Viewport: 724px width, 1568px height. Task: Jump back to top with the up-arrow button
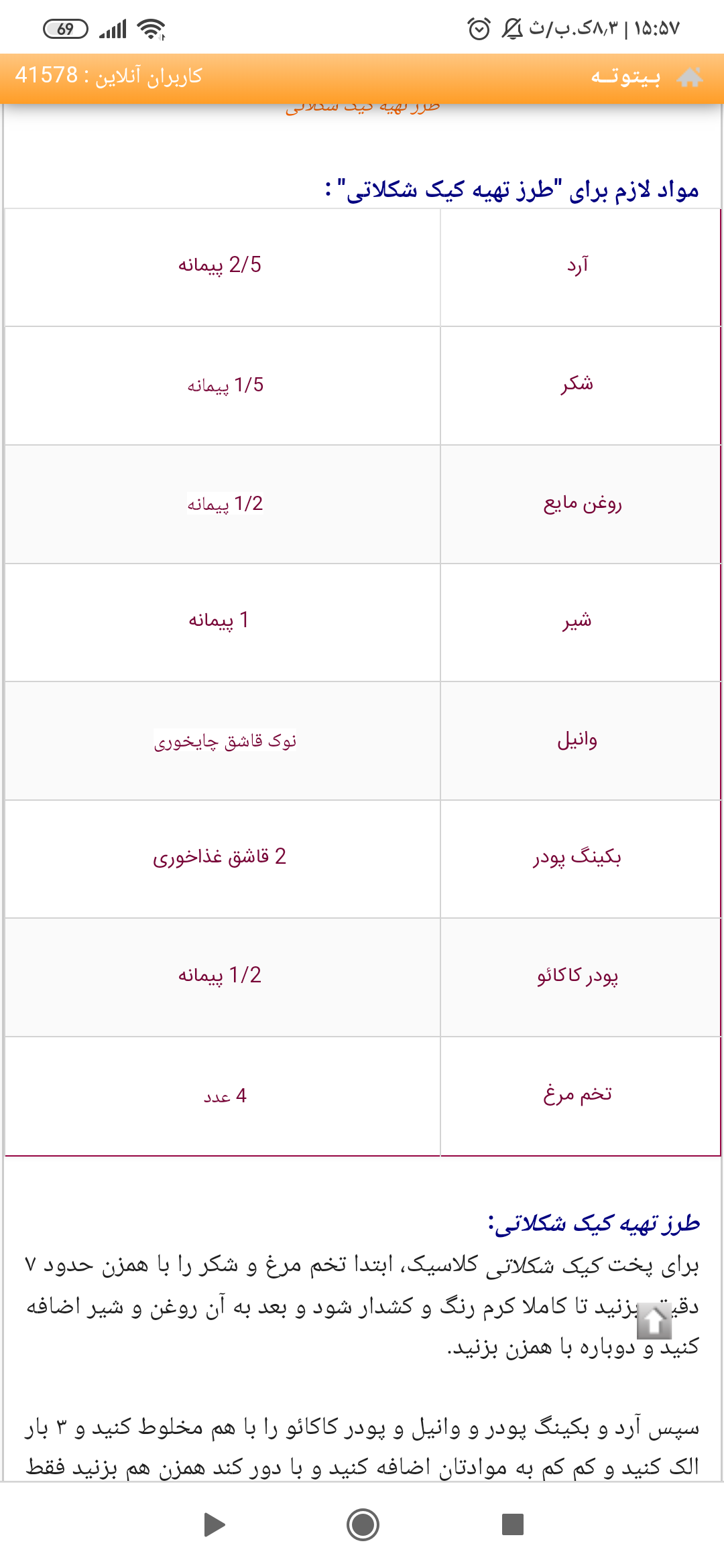pyautogui.click(x=654, y=1321)
